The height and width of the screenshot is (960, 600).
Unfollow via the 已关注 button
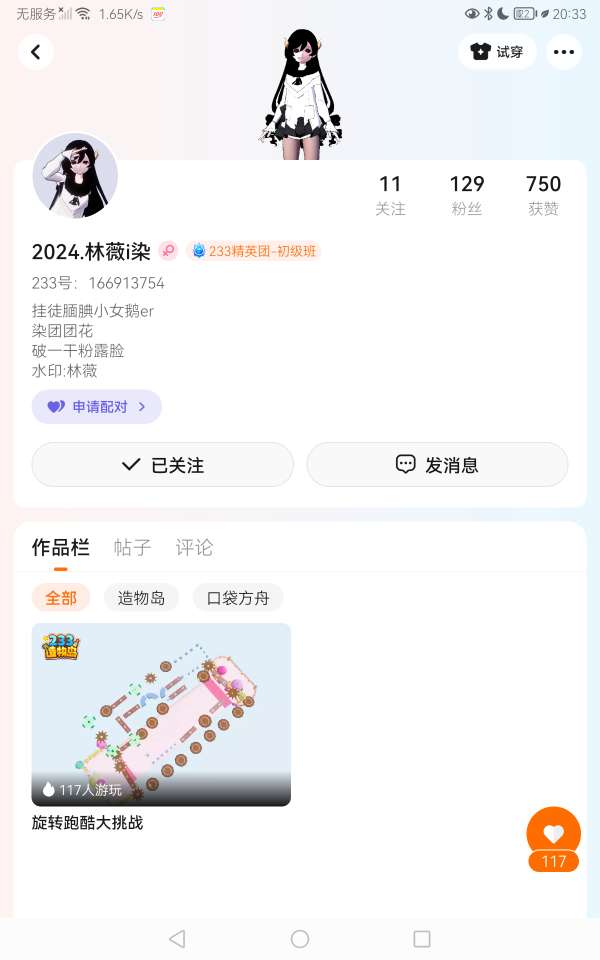[163, 465]
